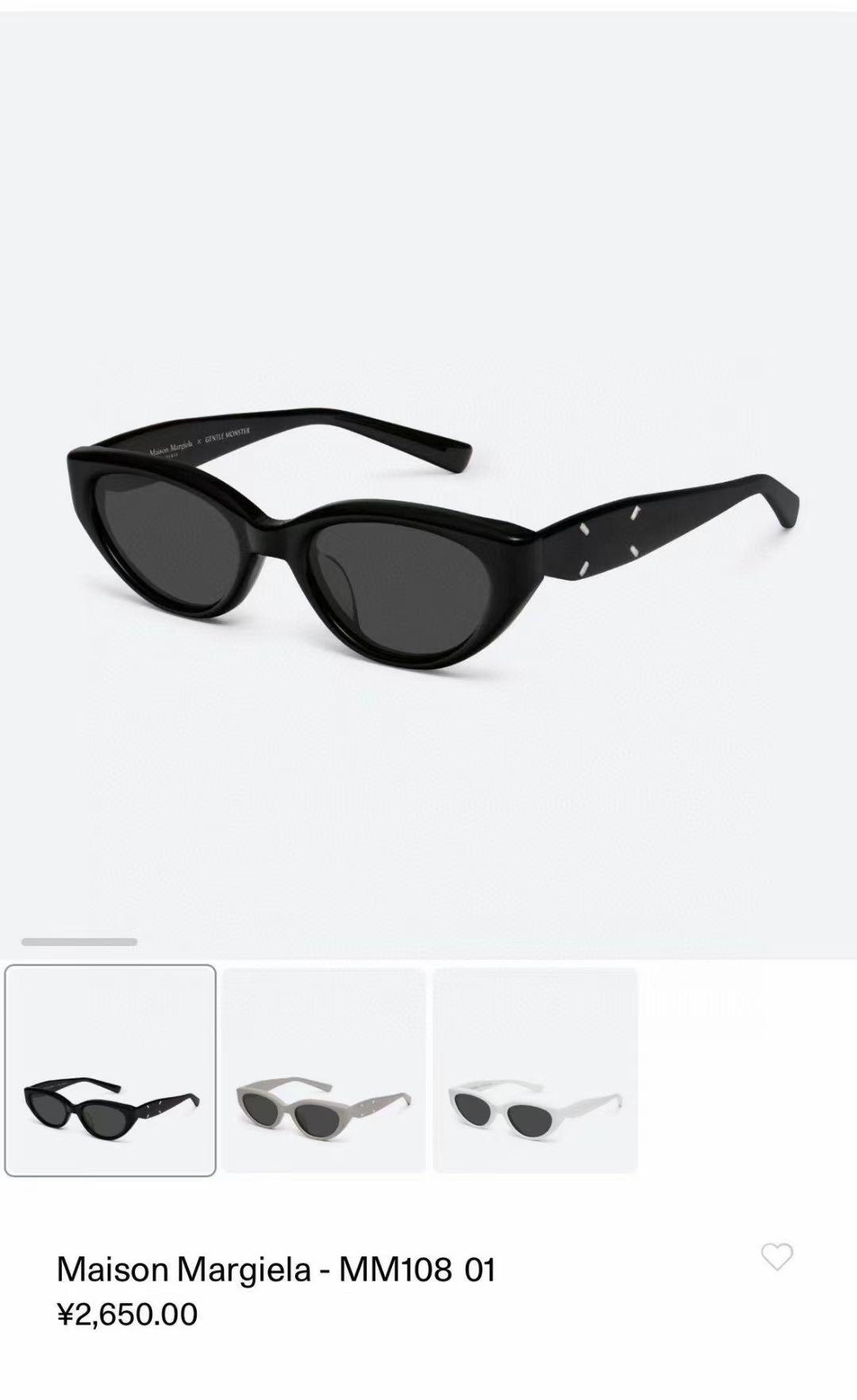Select the grey sunglasses variant thumbnail

(x=324, y=1070)
